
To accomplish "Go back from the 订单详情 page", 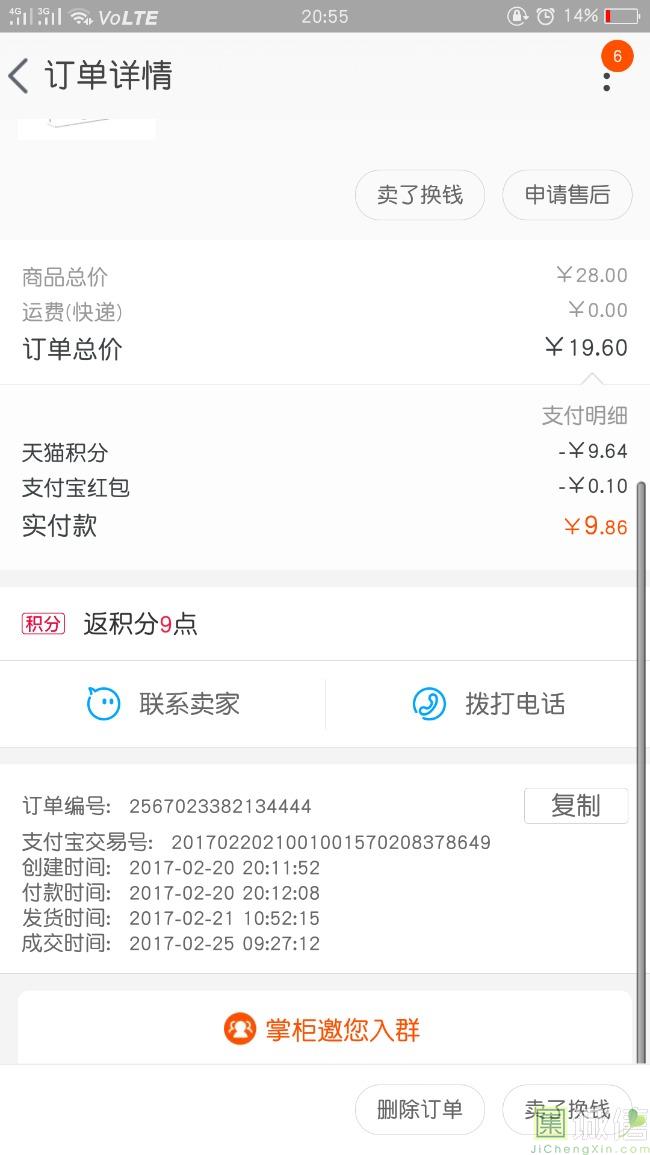I will 20,76.
